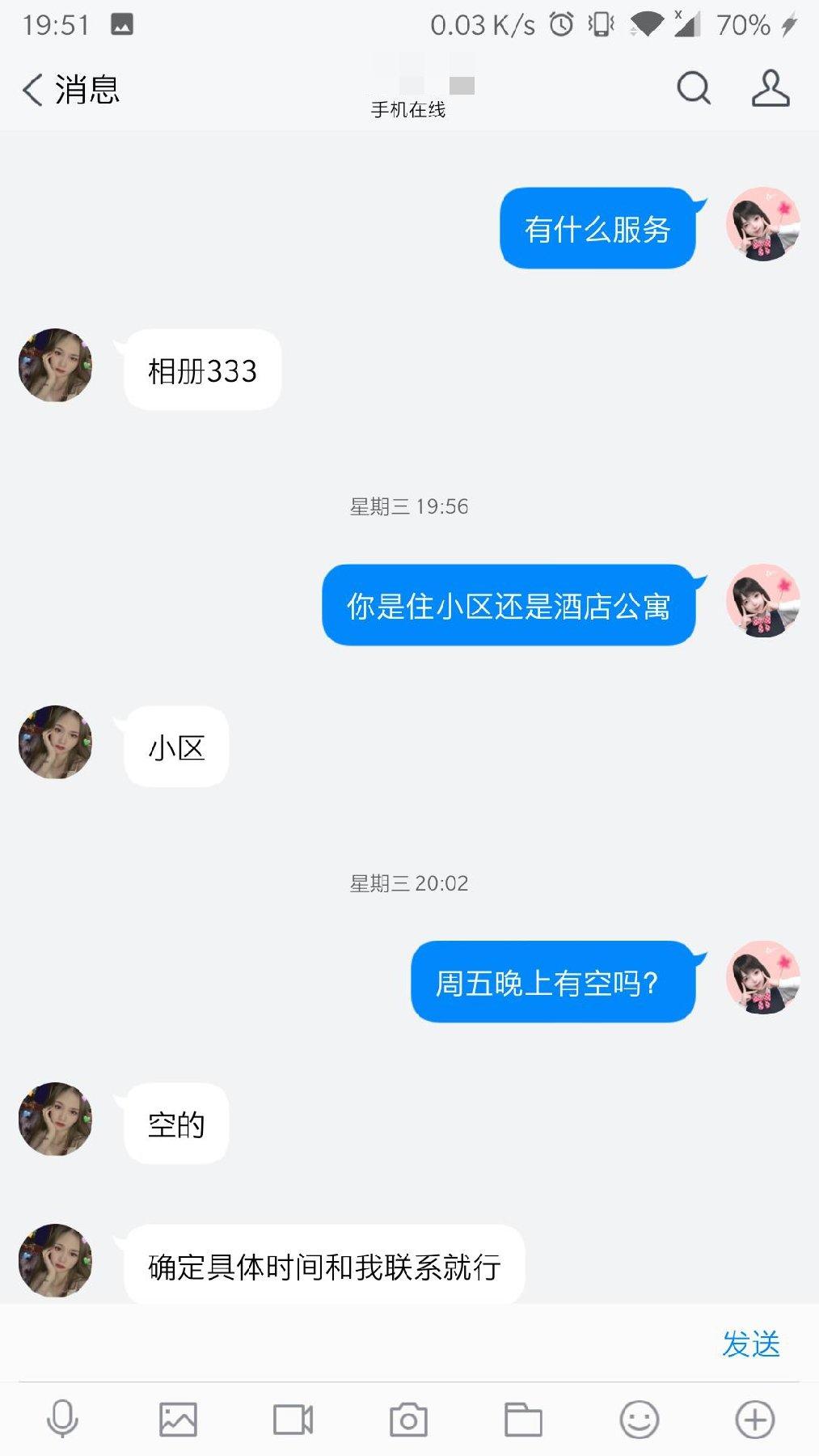Go back to the 消息 list
819x1456 pixels.
tap(70, 89)
